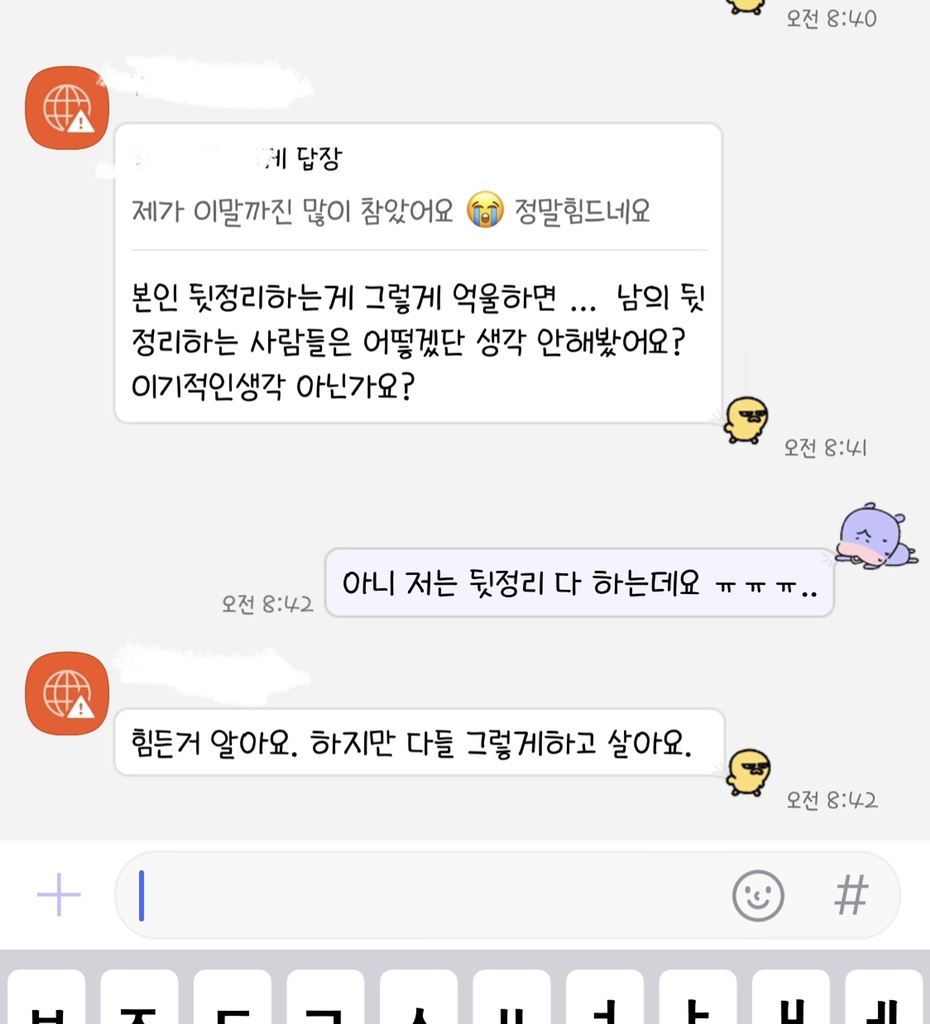Open sender profile beside "힘든거 알아요" message
Screen dimensions: 930x1024
tap(66, 693)
